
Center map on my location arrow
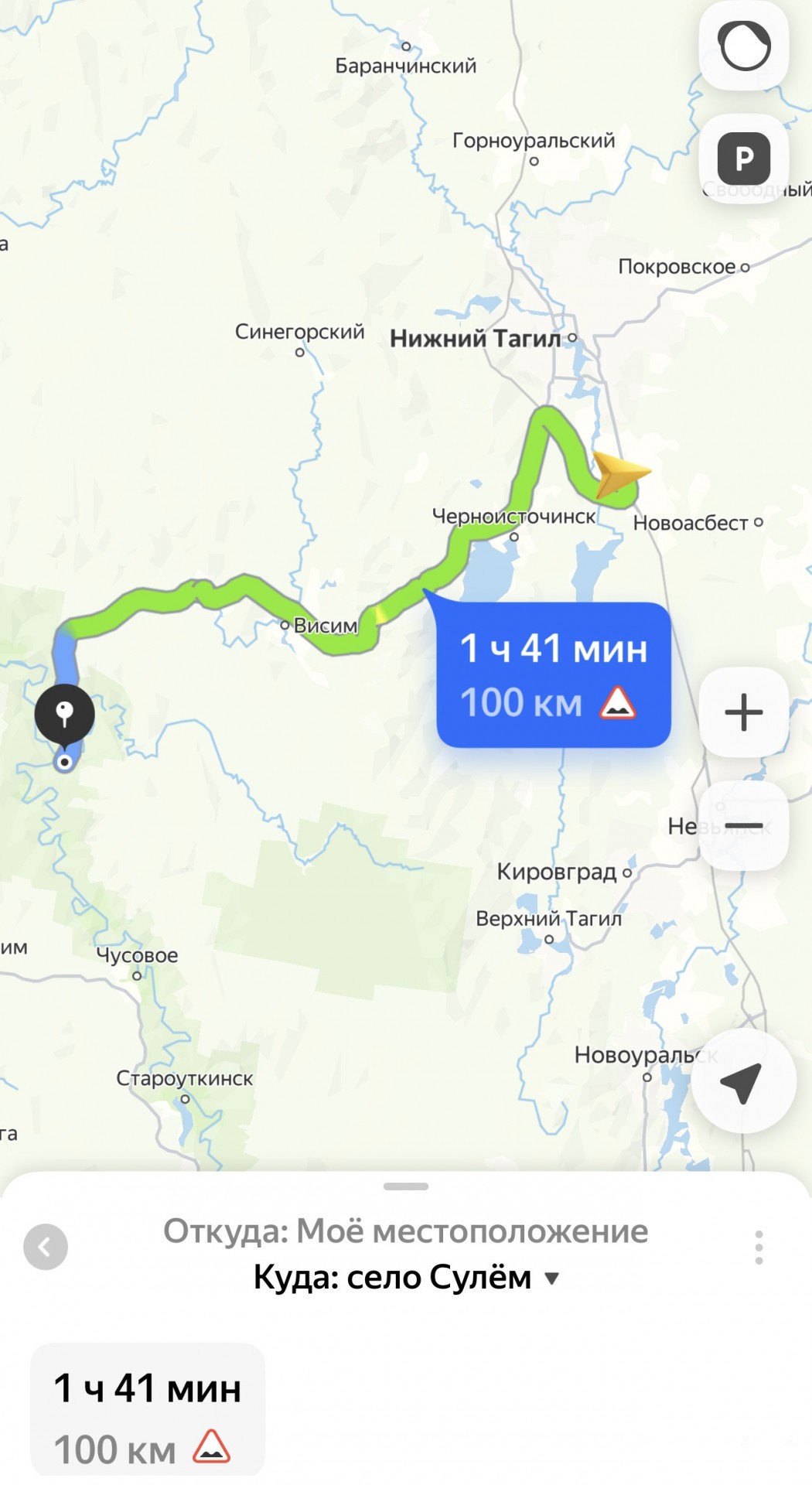[743, 1081]
